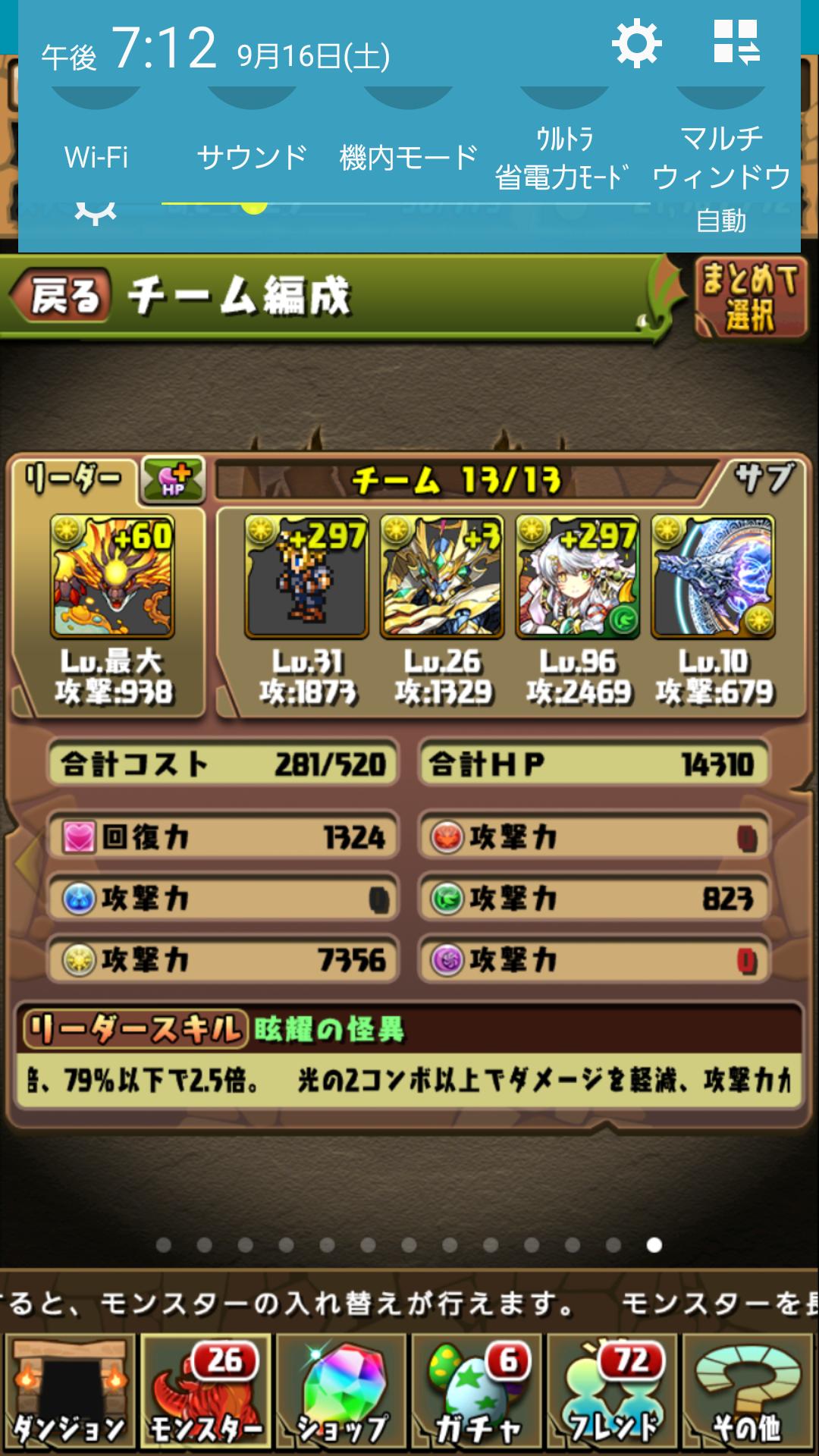The width and height of the screenshot is (819, 1456).
Task: Select the Lv.26 golden dragon sub monster
Action: pos(442,576)
